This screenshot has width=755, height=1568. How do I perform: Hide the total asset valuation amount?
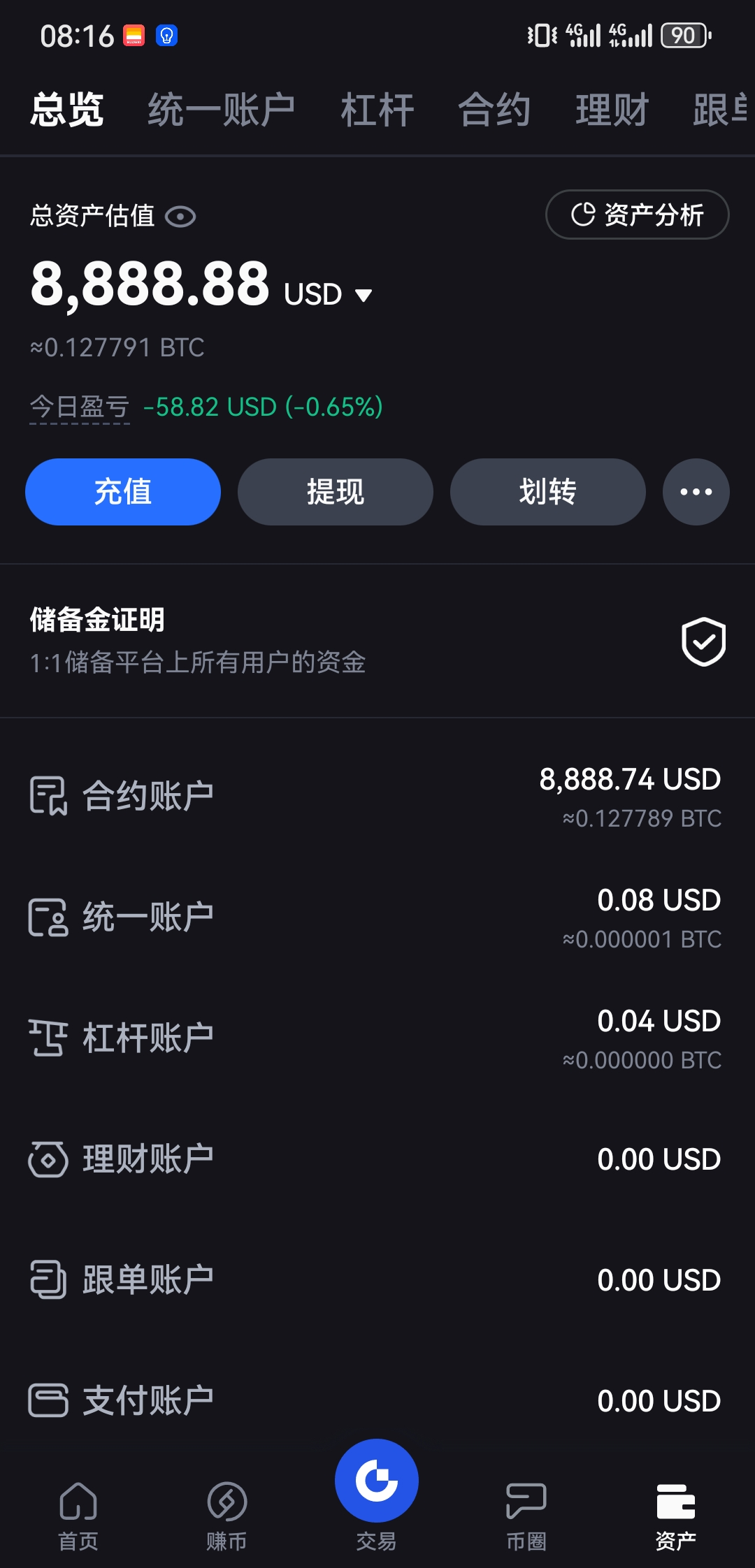(x=180, y=217)
